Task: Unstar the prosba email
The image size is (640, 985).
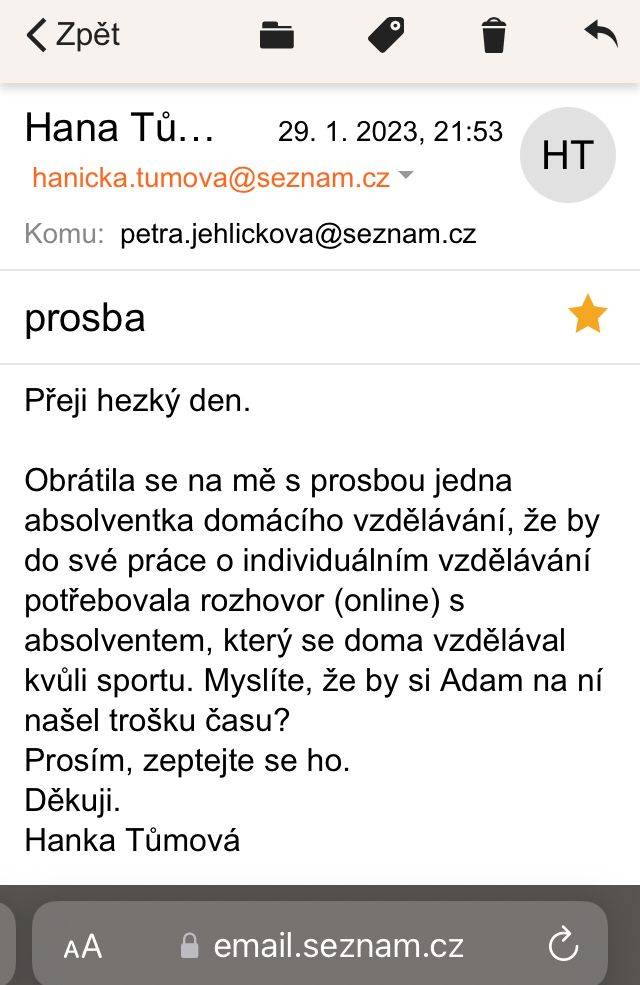Action: click(x=587, y=316)
